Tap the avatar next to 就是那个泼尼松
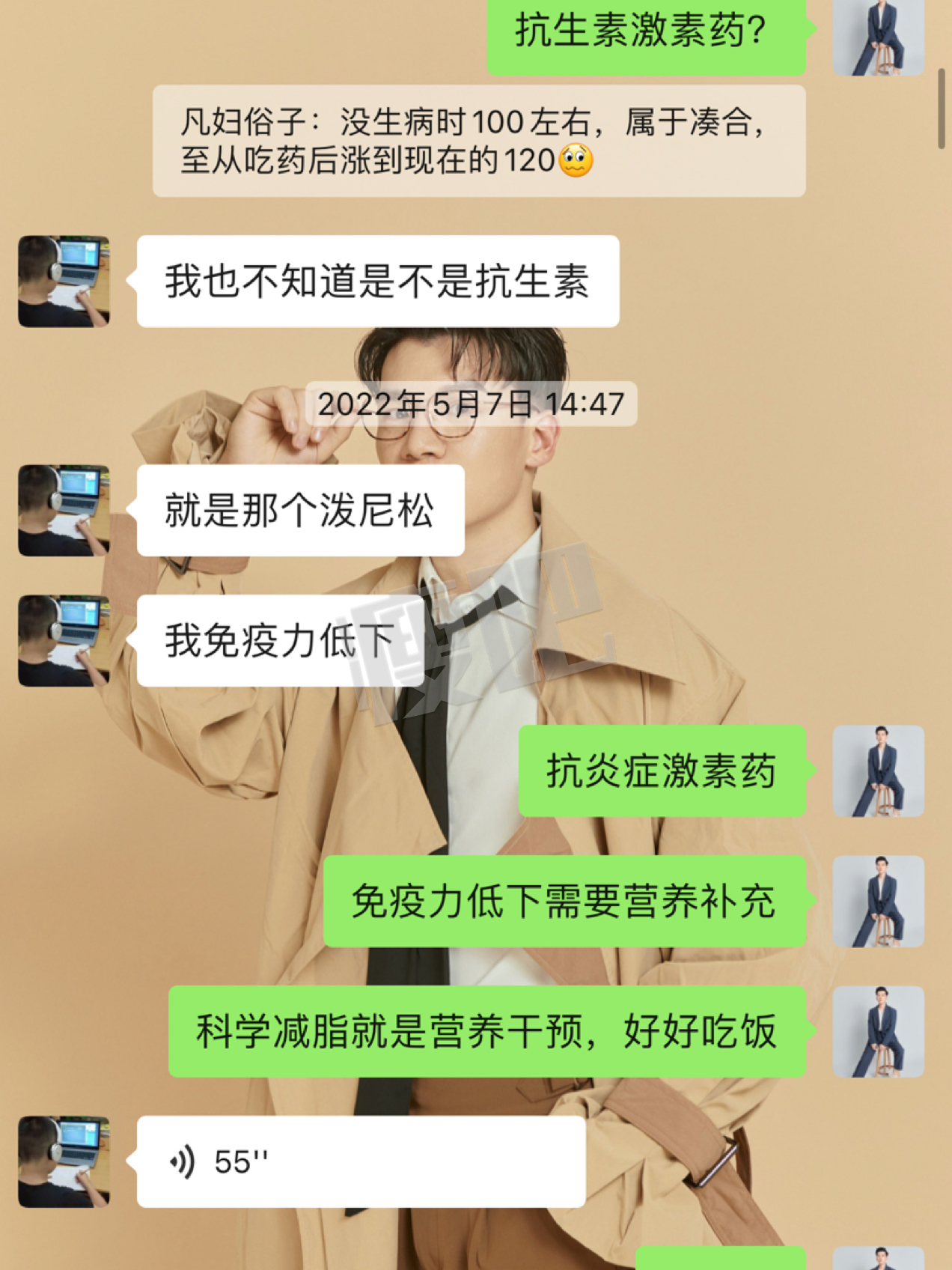The image size is (952, 1270). [x=64, y=511]
